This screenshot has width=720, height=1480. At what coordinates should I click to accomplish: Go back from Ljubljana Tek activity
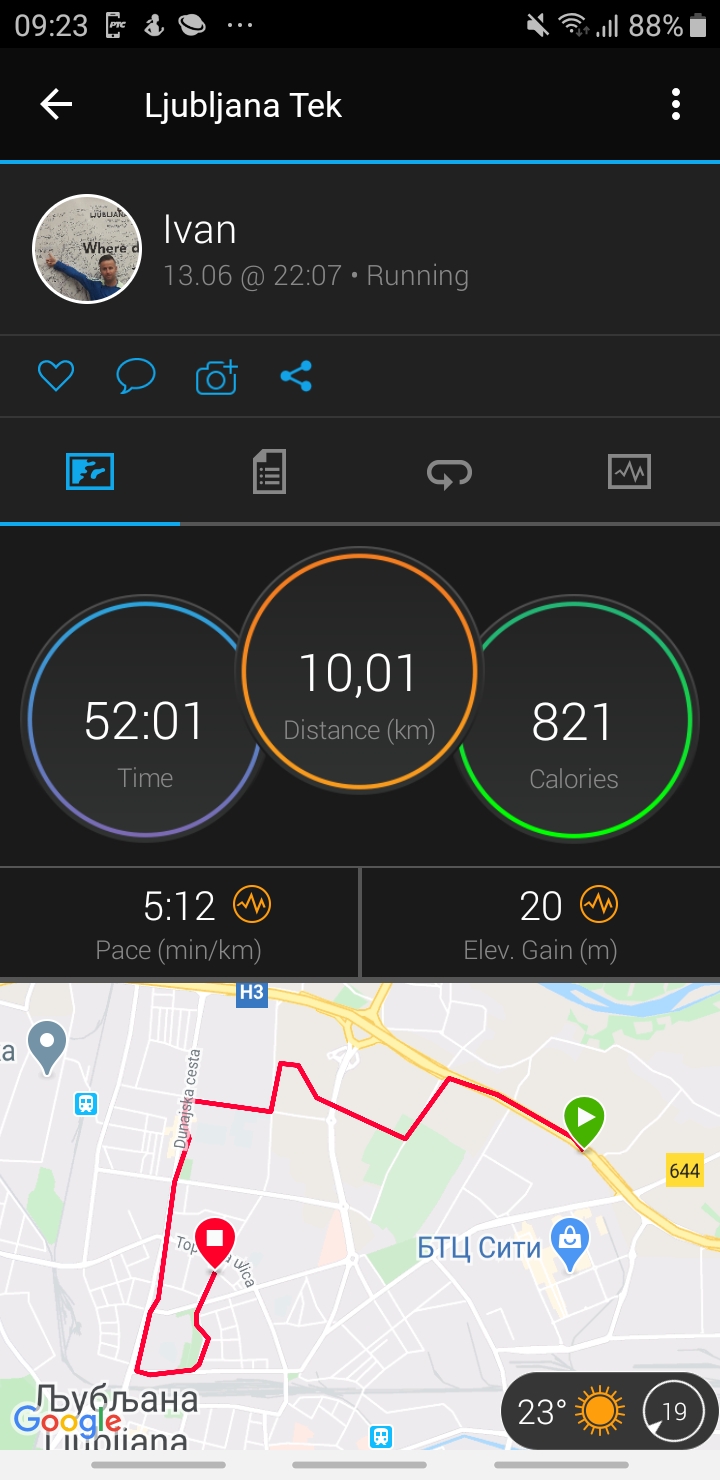56,105
